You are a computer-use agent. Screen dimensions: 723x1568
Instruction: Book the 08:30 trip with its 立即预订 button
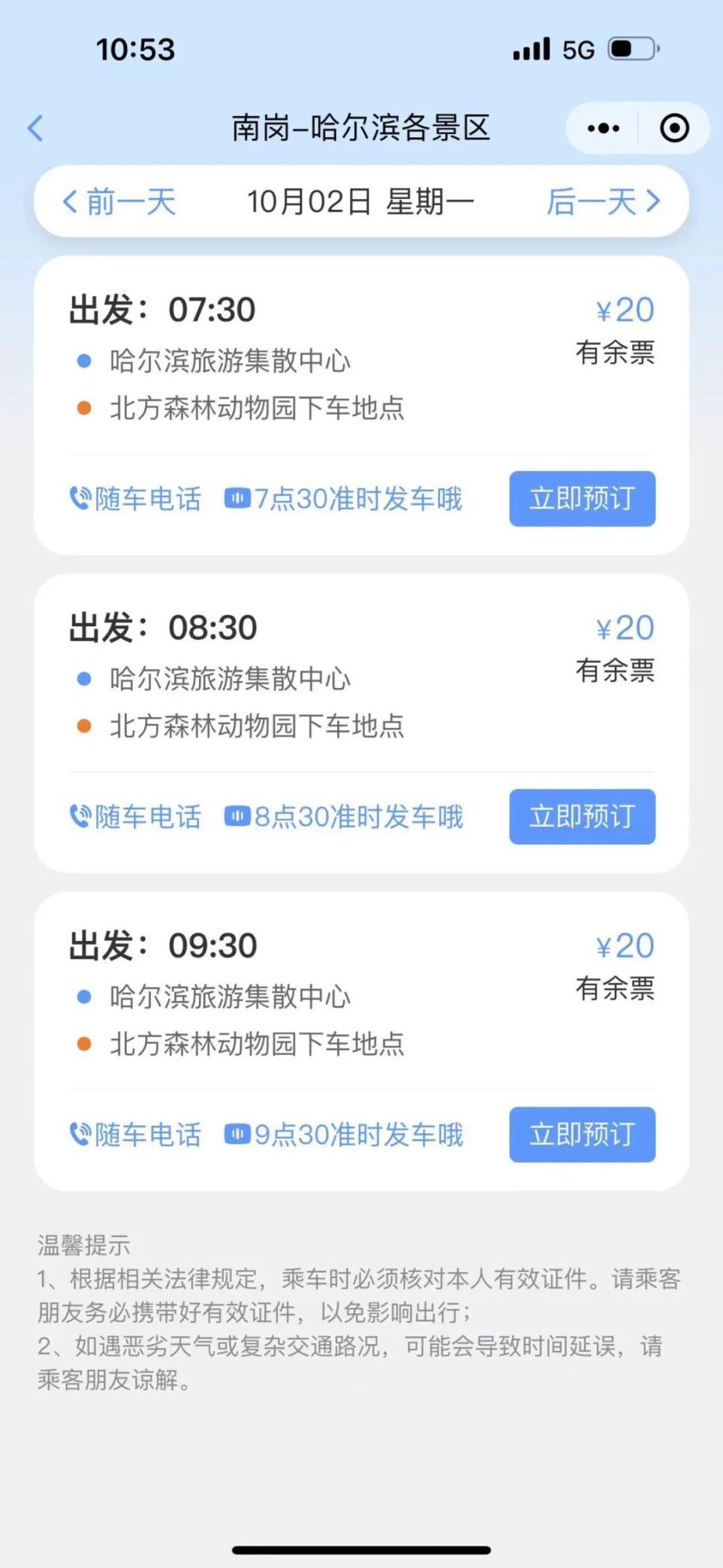coord(581,817)
